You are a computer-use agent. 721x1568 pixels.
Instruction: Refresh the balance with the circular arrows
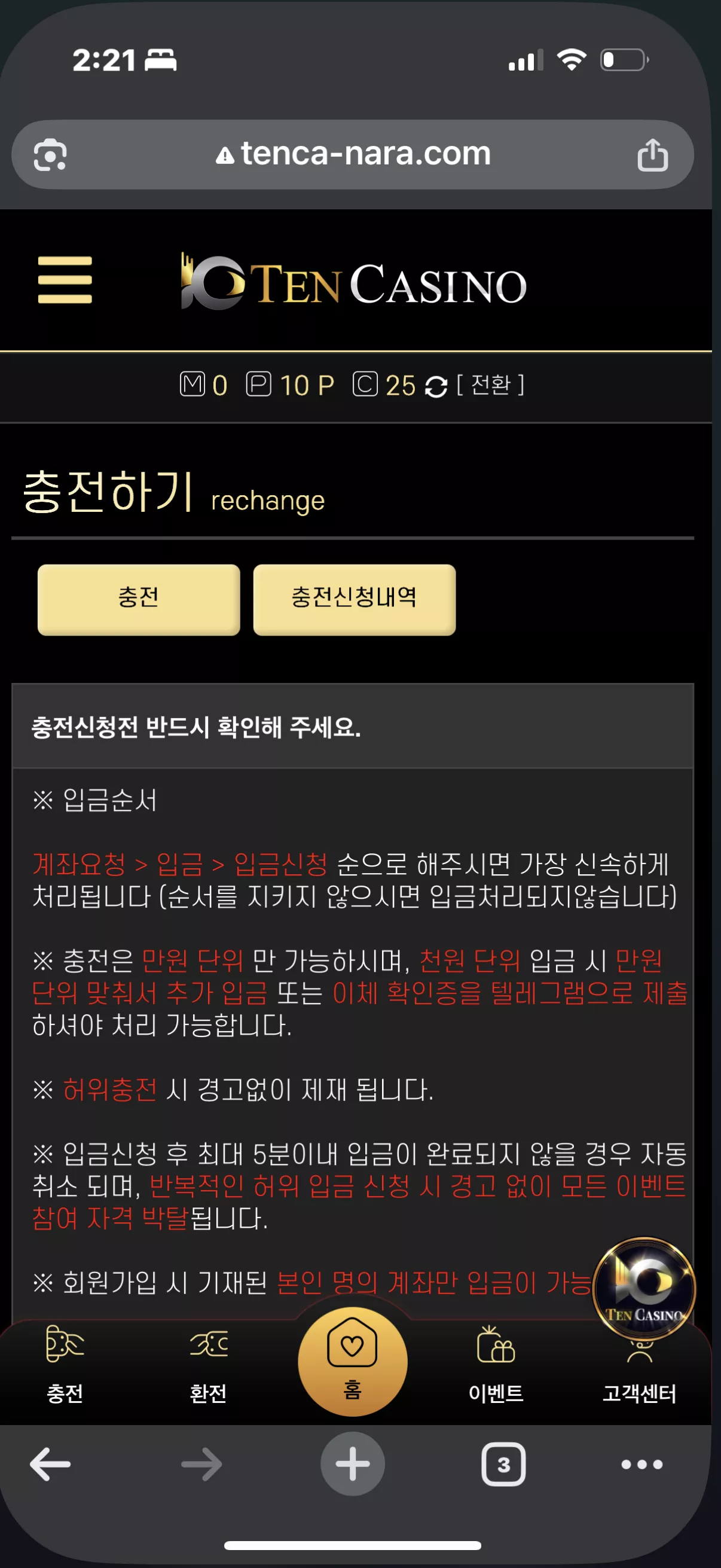436,386
